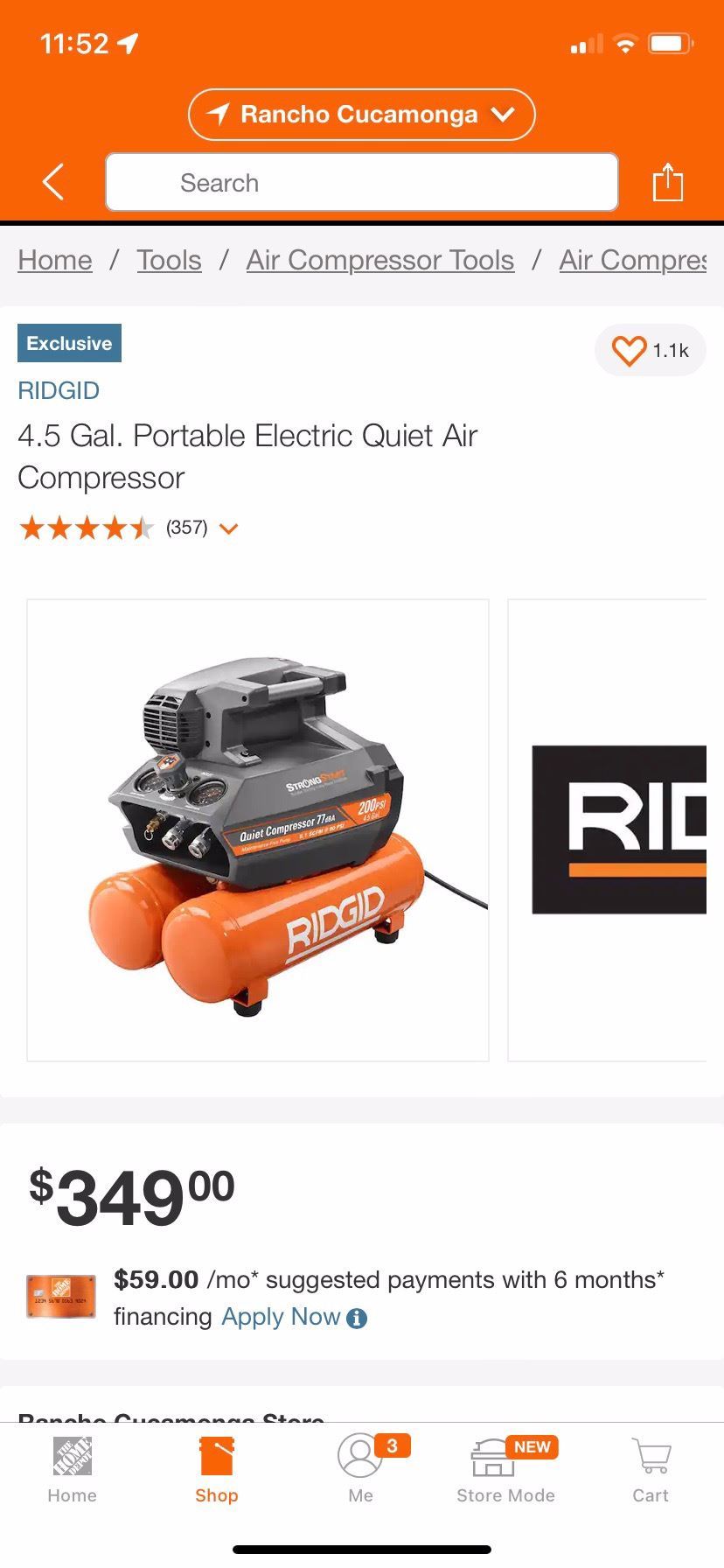View the second RIDGID logo image
This screenshot has height=1568, width=724.
pos(617,829)
